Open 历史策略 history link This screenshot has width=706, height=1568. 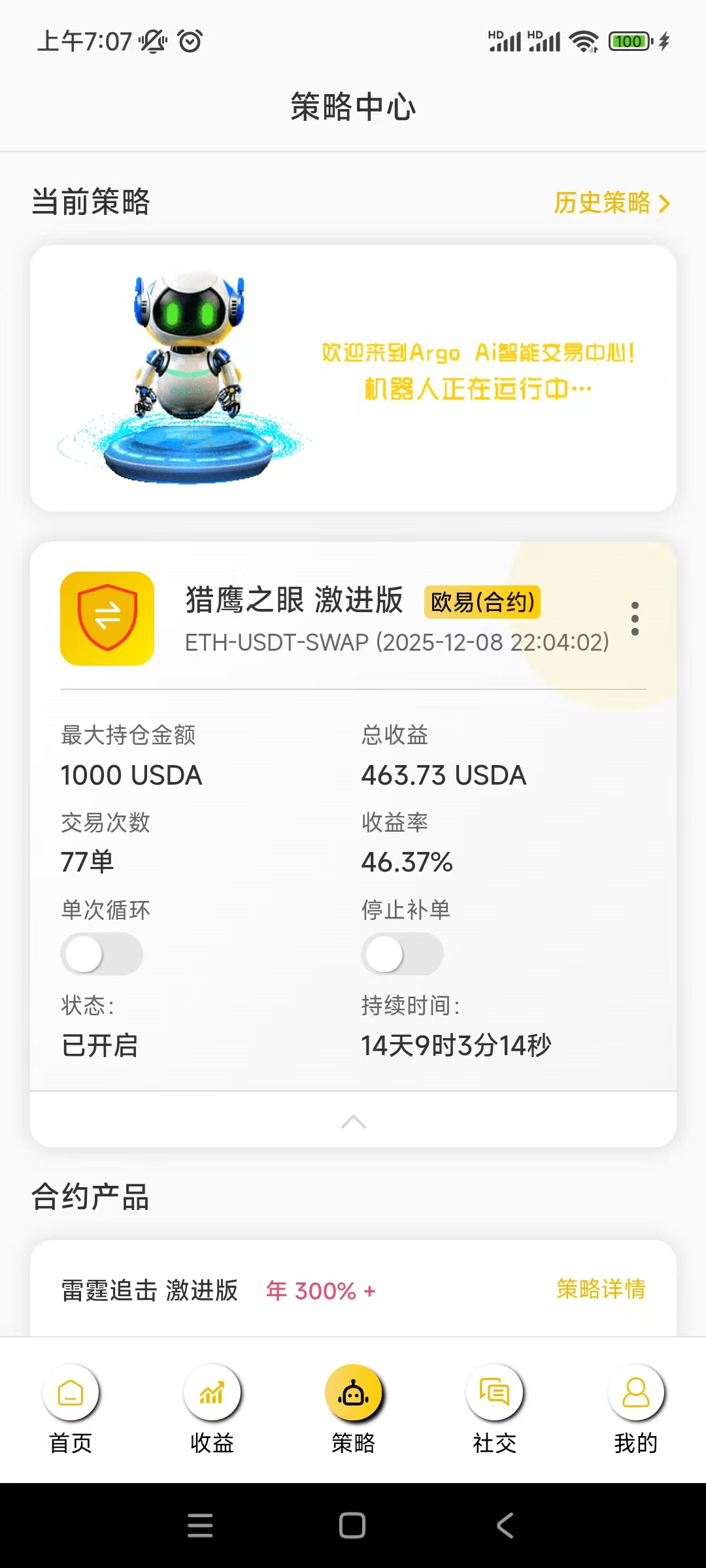[x=611, y=203]
